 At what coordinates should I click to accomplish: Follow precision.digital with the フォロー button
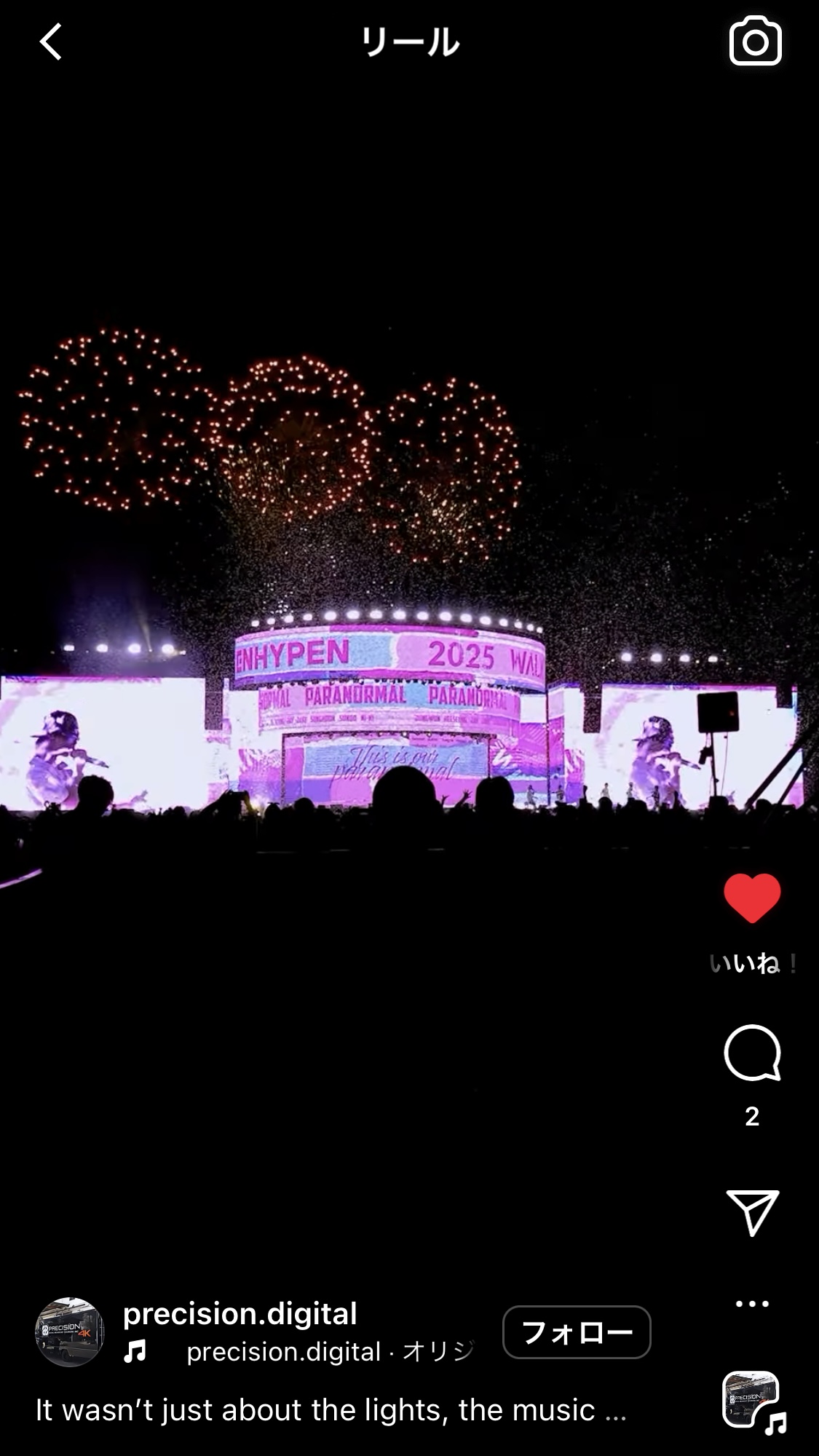coord(576,1332)
